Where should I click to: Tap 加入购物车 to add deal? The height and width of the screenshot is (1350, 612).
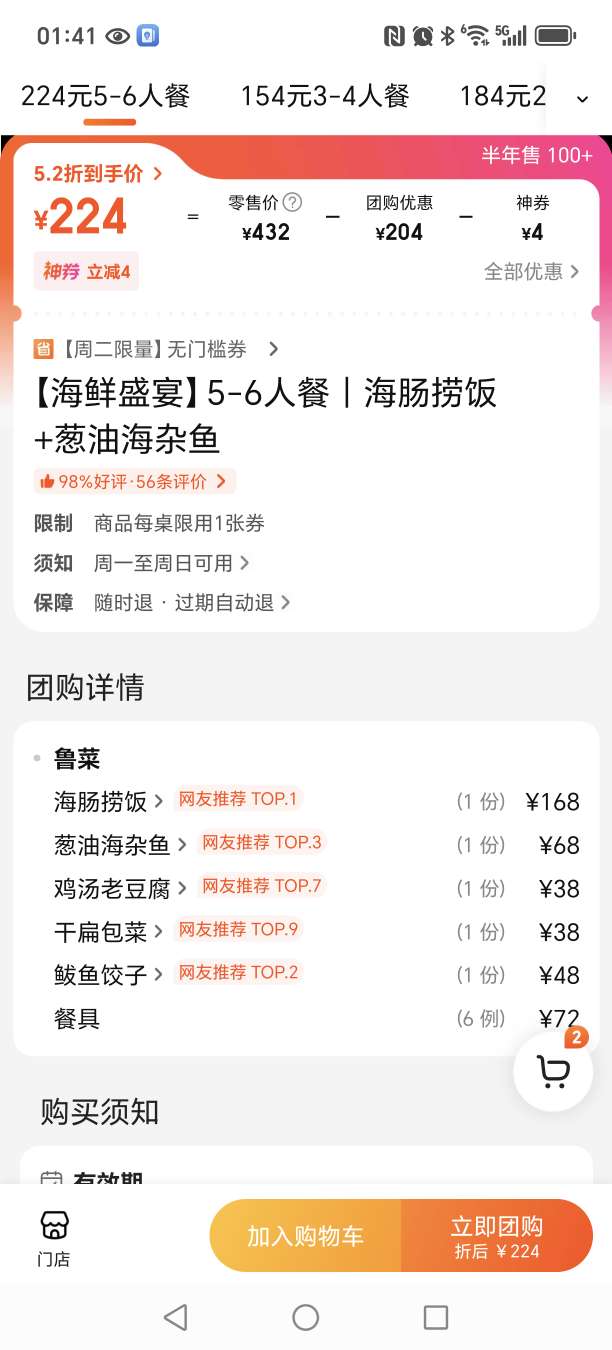click(305, 1236)
